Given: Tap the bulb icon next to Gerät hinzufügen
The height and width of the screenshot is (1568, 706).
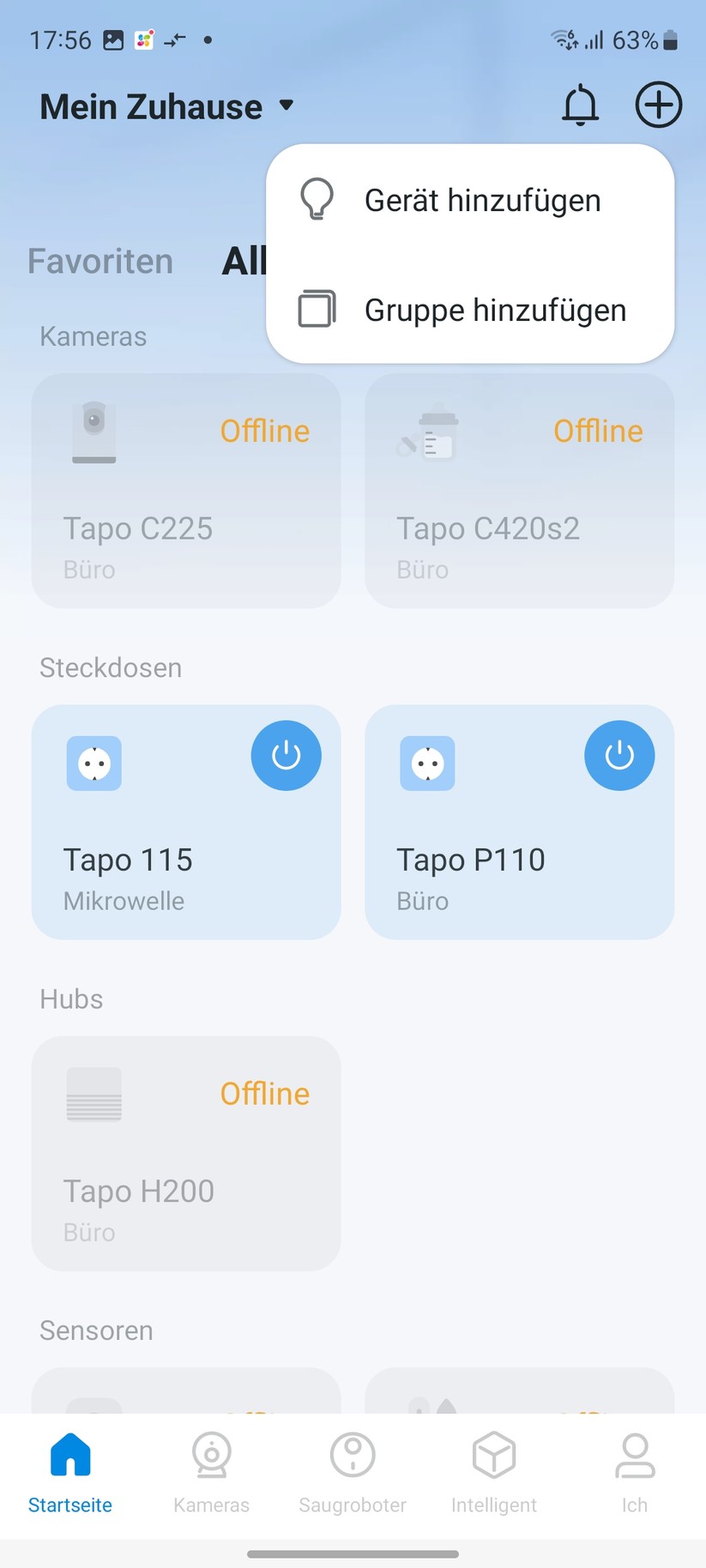Looking at the screenshot, I should (x=317, y=199).
